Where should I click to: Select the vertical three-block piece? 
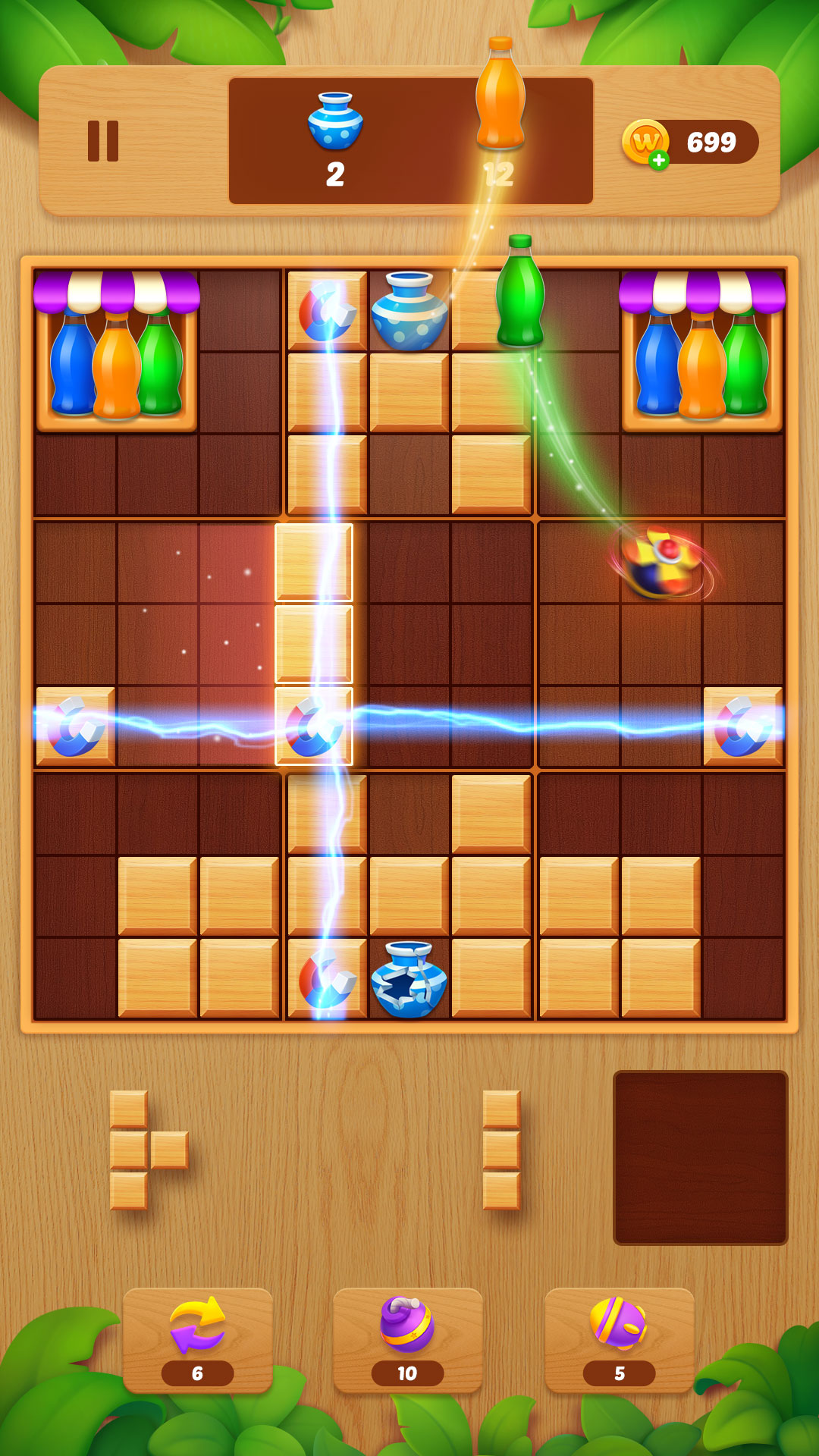[501, 1150]
